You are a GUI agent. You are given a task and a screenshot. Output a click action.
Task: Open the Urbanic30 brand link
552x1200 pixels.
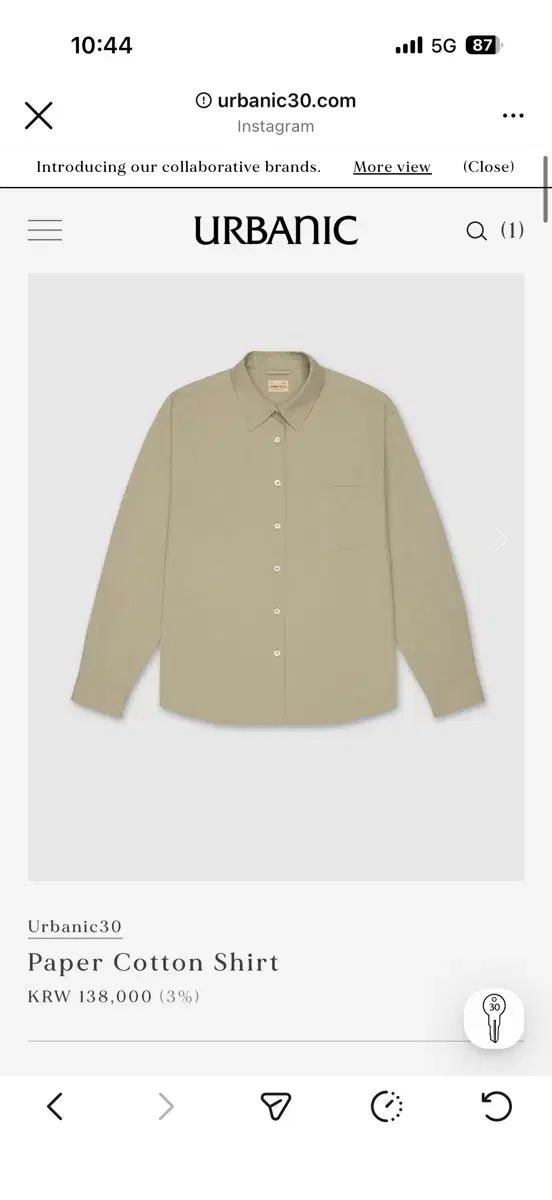tap(75, 926)
